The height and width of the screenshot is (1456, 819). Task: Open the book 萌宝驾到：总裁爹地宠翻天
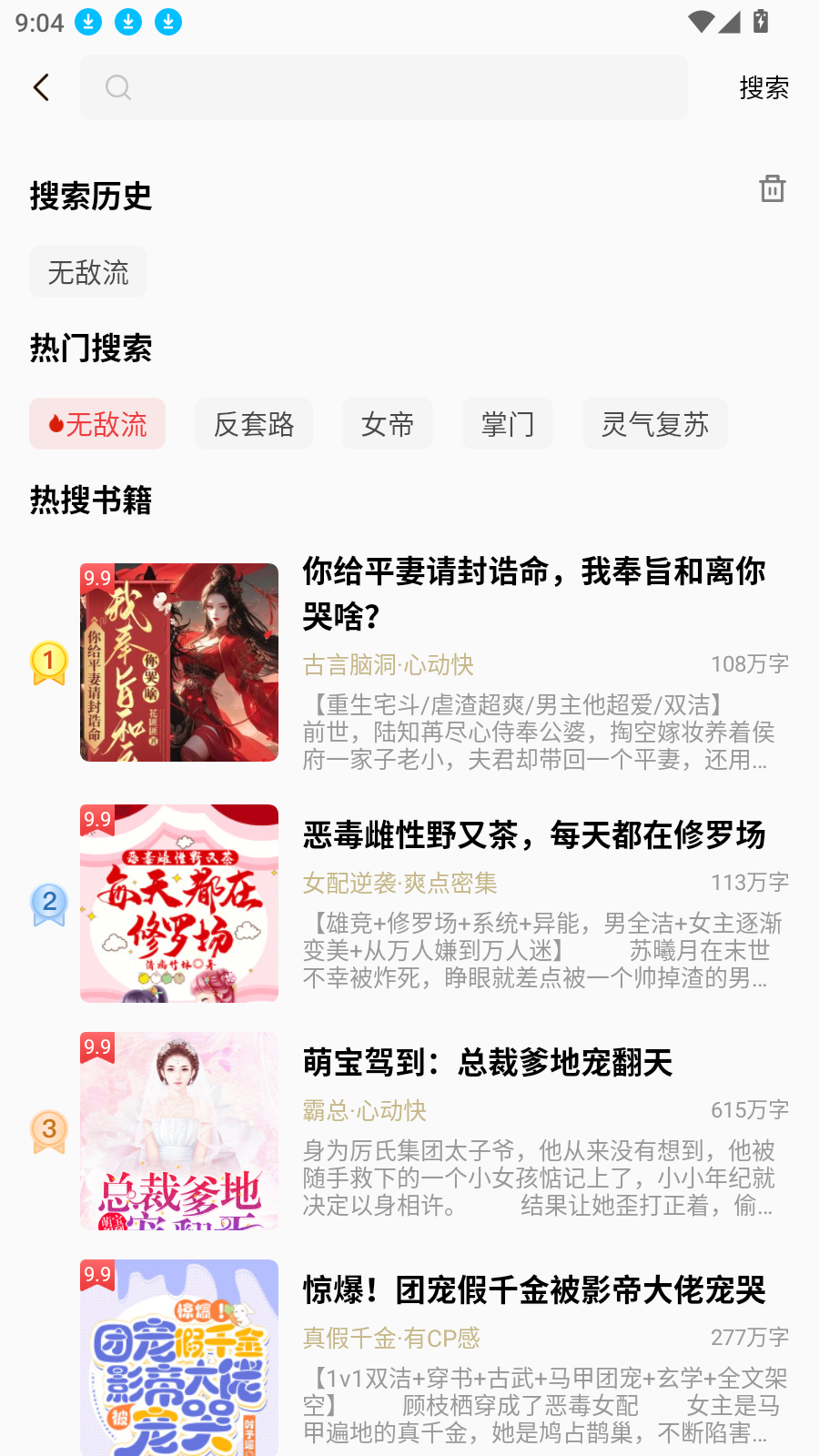pos(488,1063)
